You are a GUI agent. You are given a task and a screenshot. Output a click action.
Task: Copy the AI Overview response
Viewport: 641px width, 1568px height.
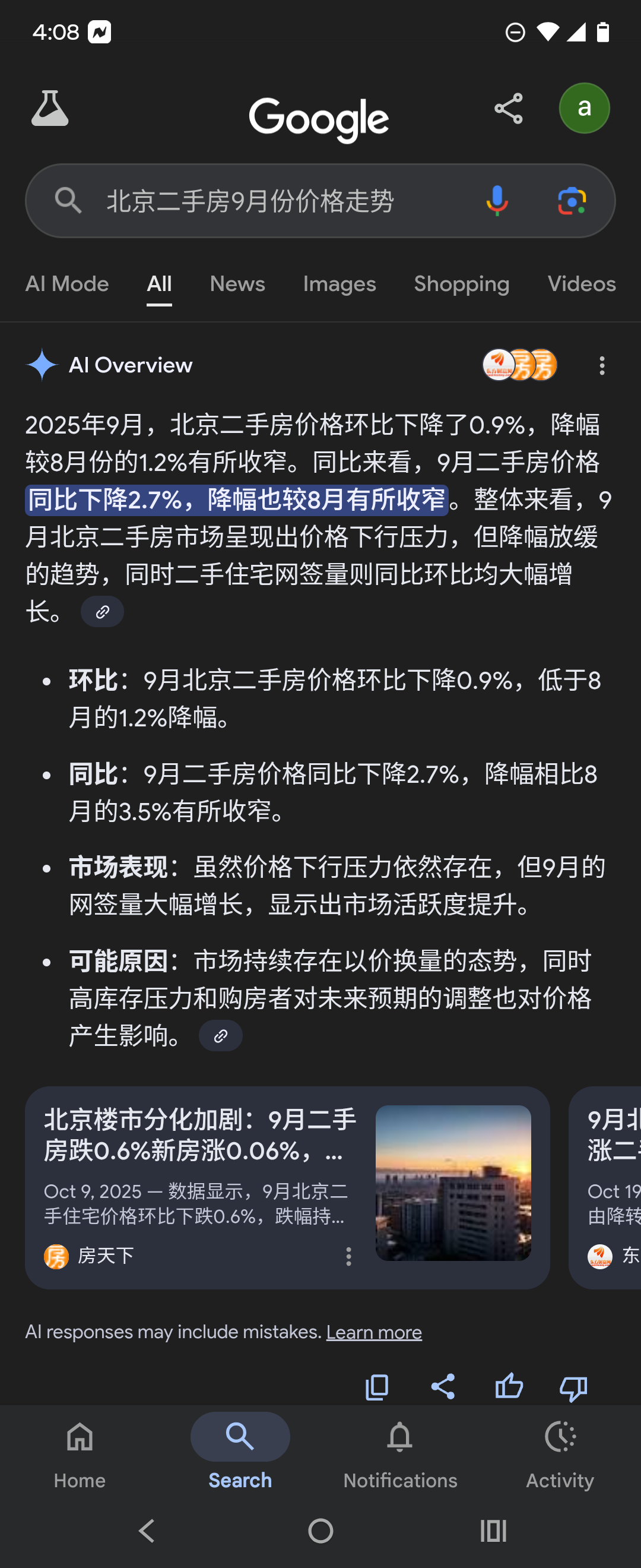(x=376, y=1387)
